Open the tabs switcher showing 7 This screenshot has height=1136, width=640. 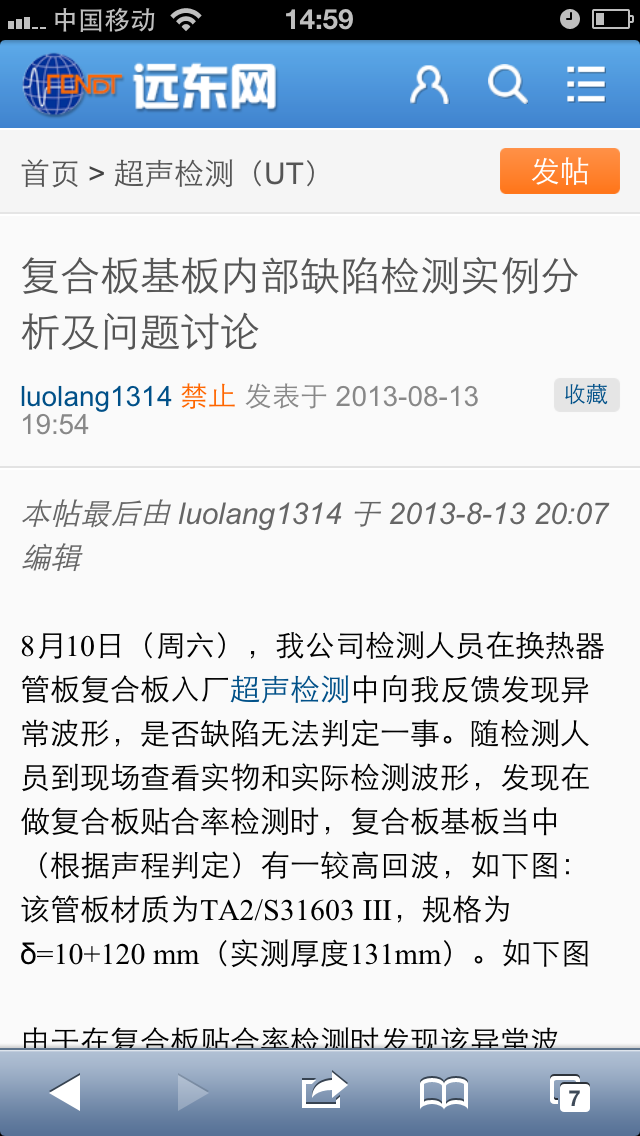point(570,1093)
